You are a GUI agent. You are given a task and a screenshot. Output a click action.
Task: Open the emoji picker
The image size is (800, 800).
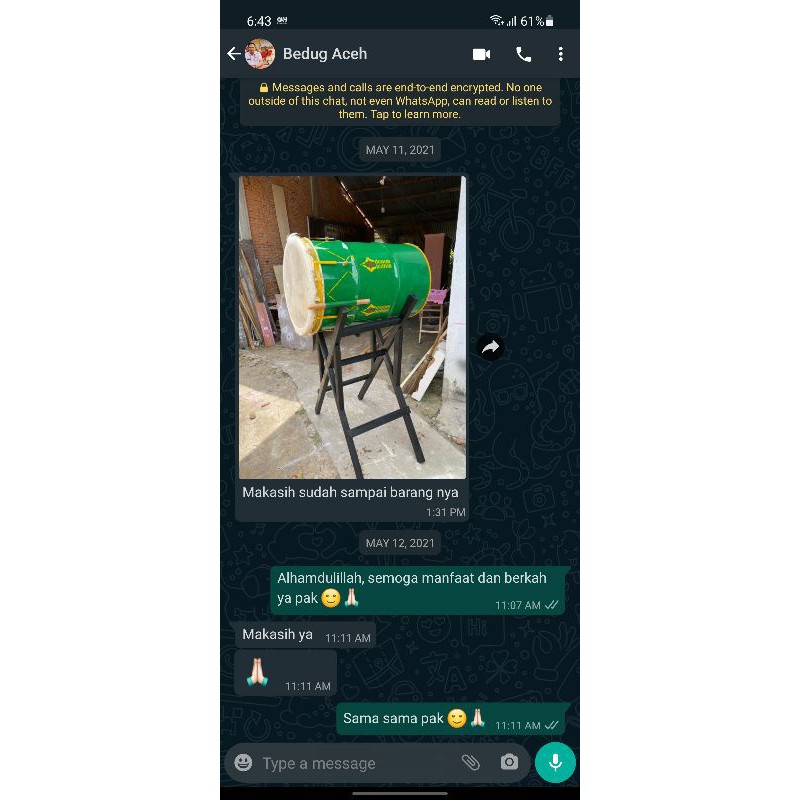point(243,763)
